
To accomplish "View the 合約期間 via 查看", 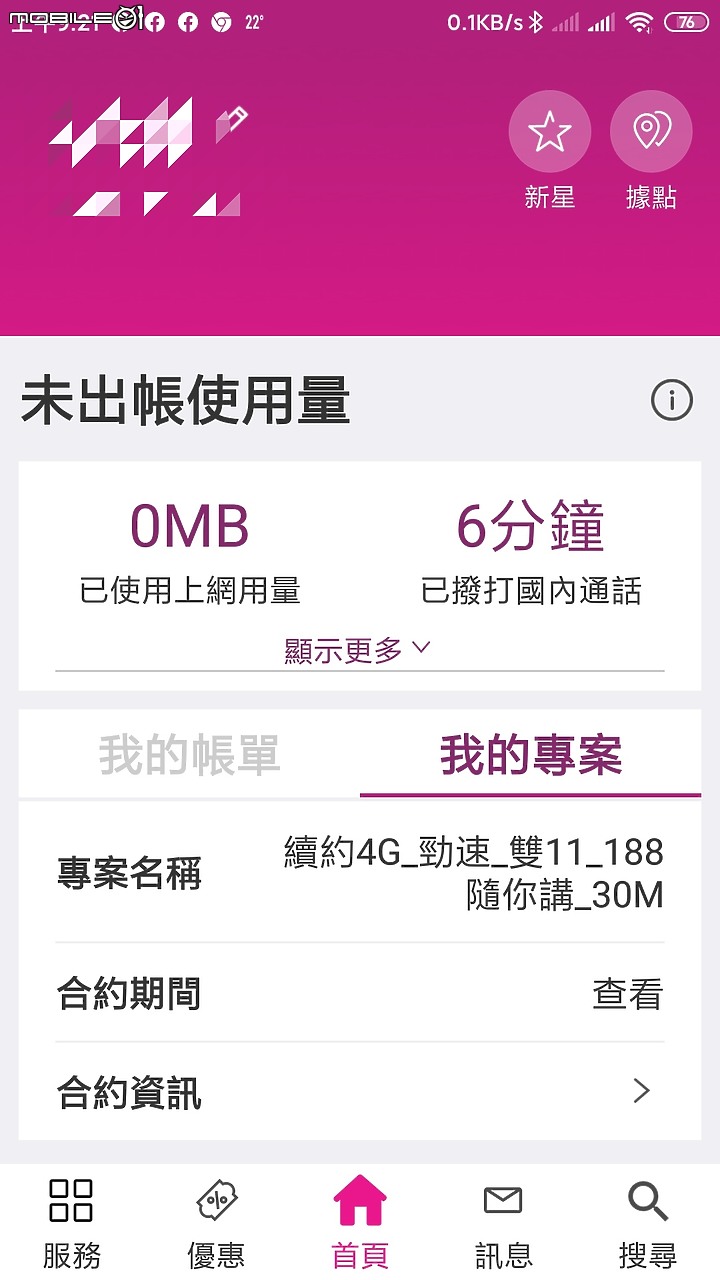I will (x=627, y=994).
